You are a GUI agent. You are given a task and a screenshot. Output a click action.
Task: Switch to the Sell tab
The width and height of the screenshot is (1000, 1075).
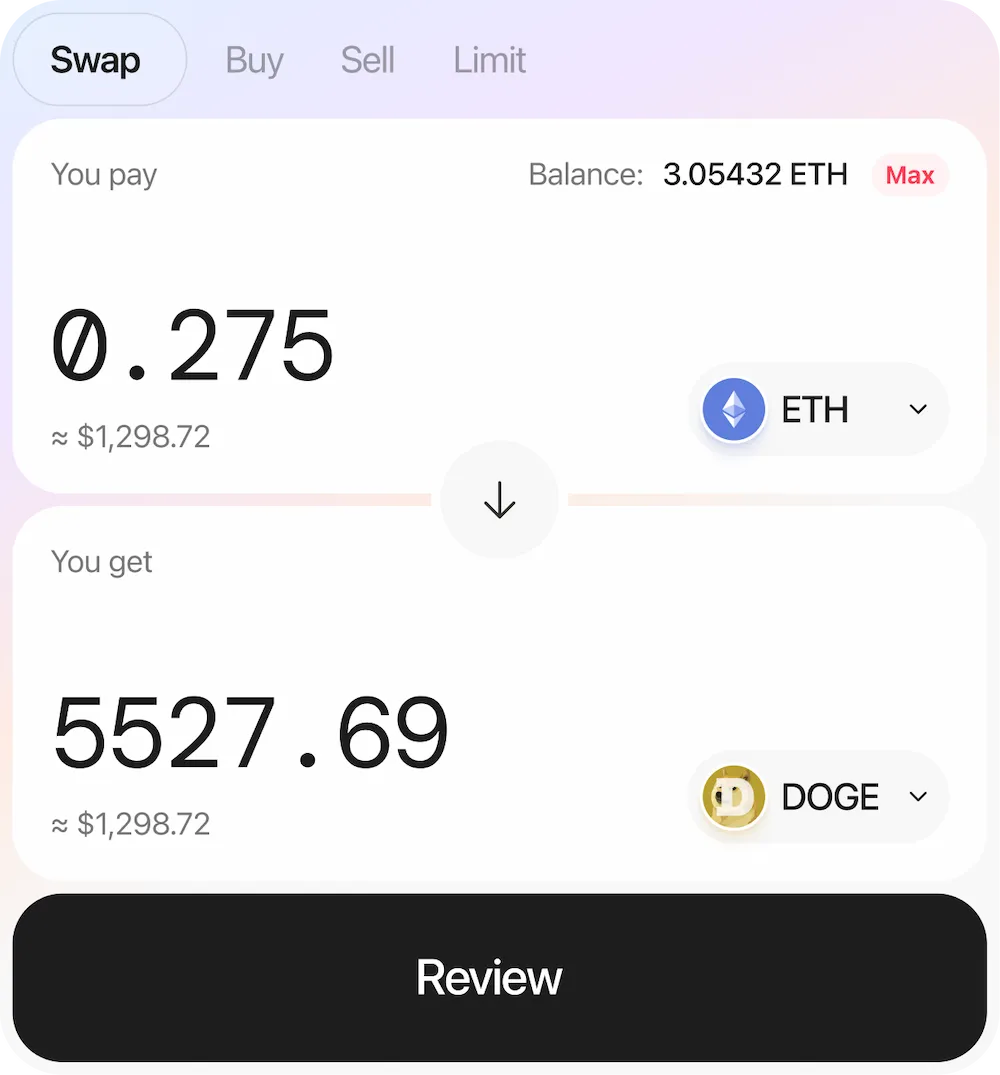point(367,60)
